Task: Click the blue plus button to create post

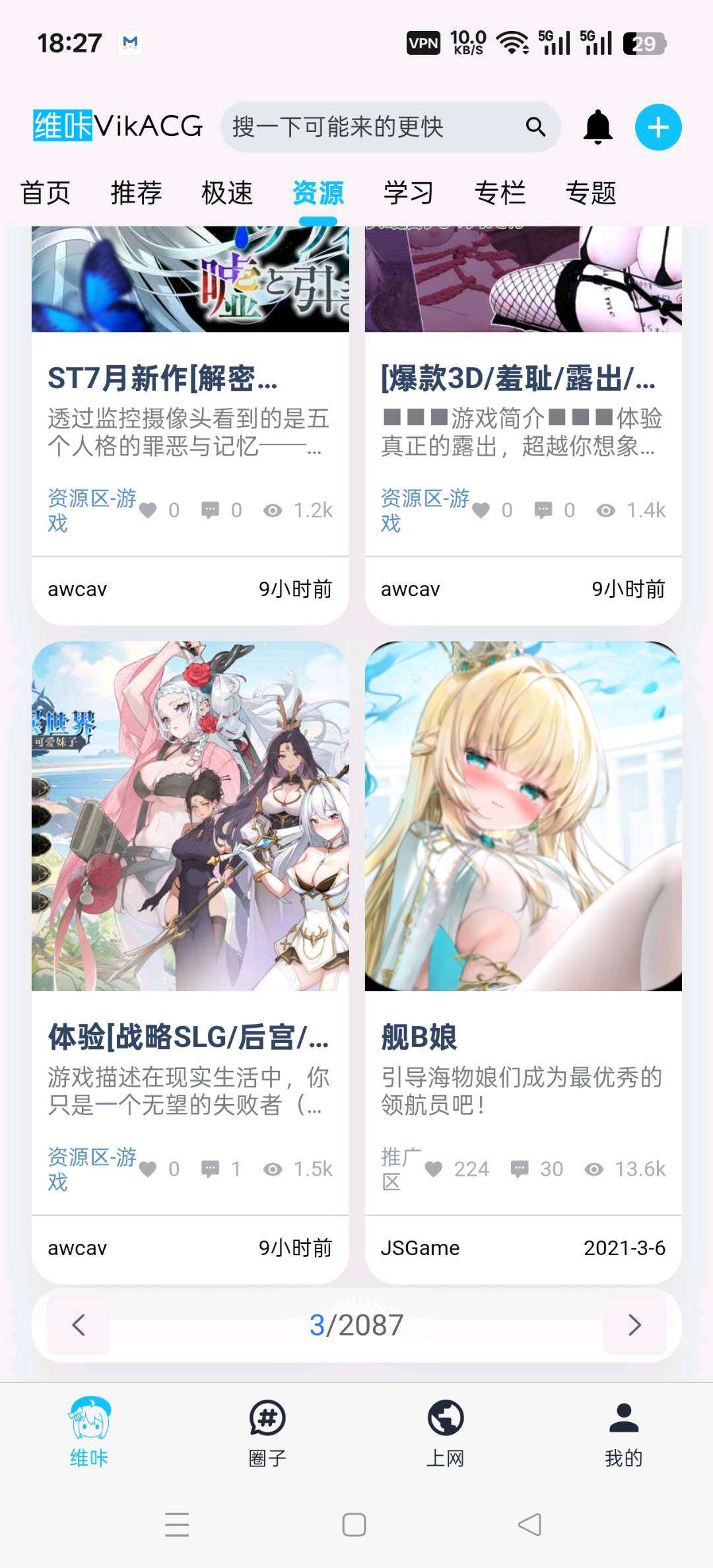Action: [x=658, y=127]
